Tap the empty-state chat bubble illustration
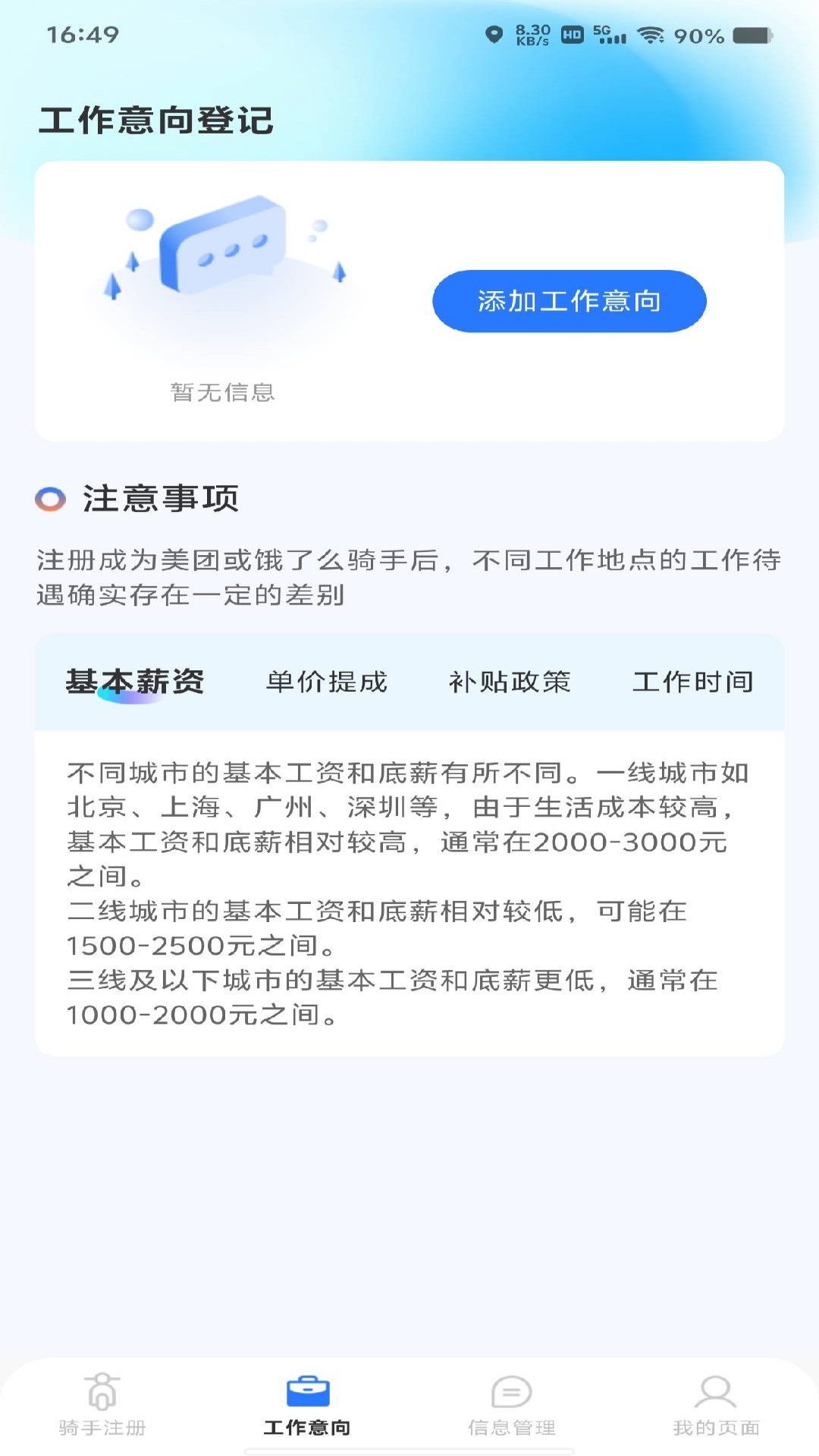The image size is (819, 1456). 224,250
